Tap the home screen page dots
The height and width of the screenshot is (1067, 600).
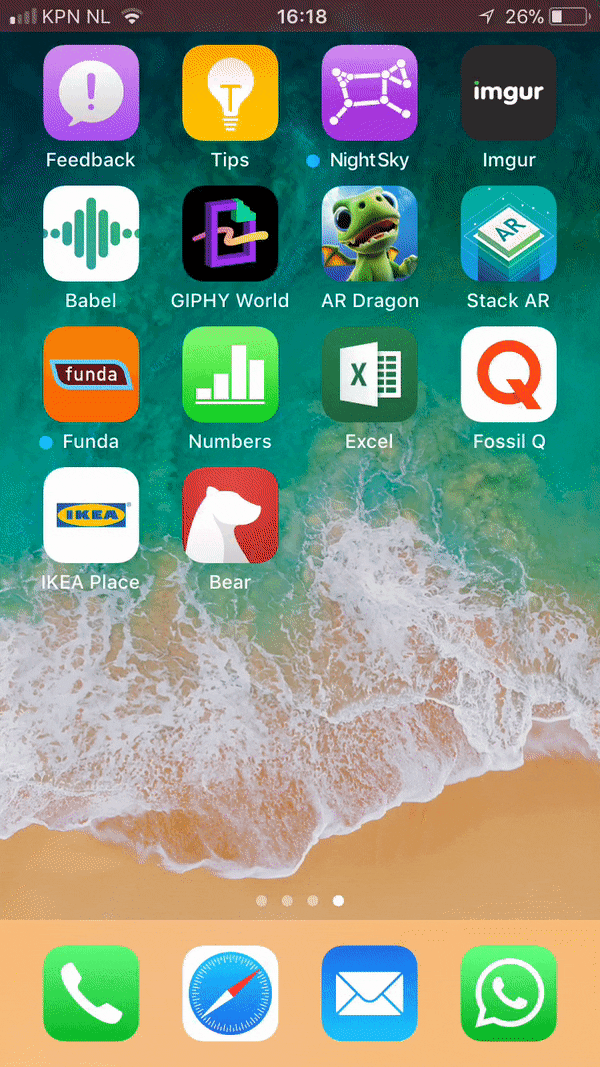click(300, 901)
